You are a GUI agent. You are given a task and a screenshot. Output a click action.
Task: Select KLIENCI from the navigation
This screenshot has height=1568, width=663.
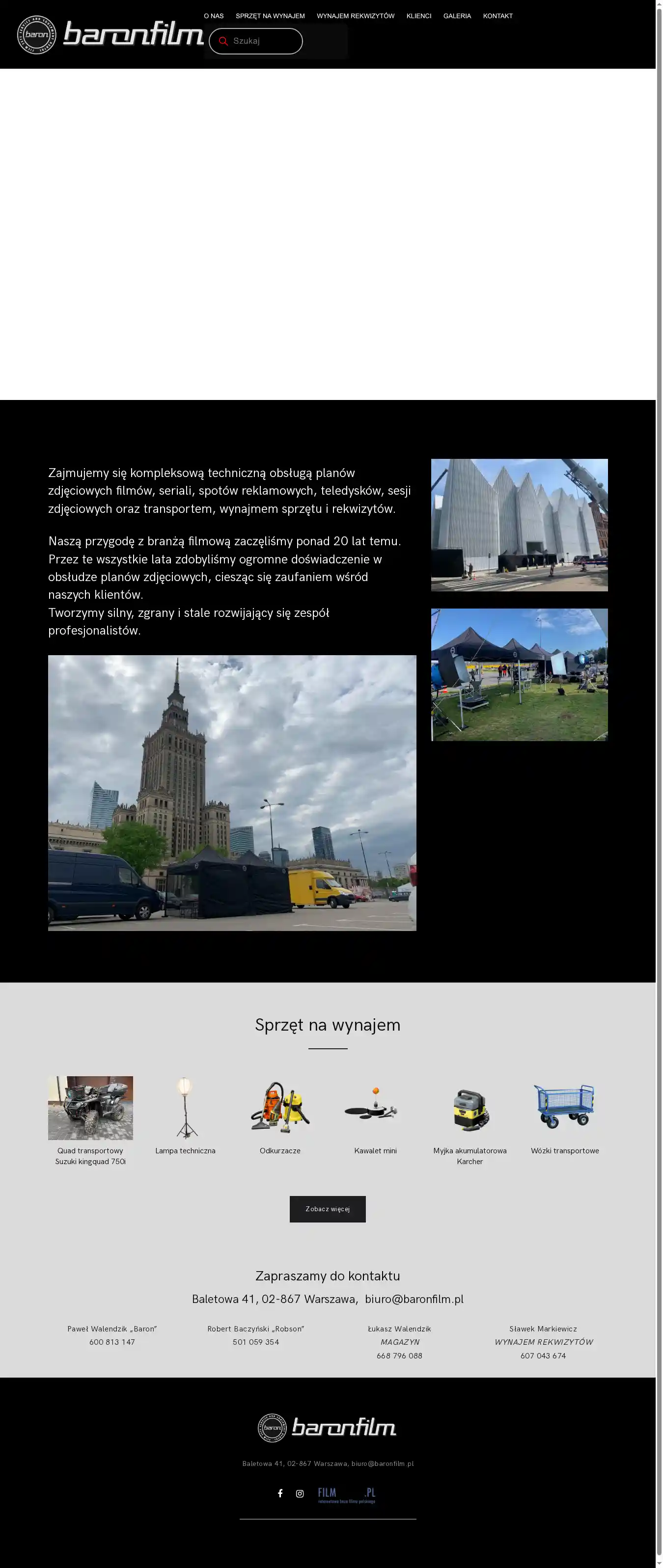(418, 16)
